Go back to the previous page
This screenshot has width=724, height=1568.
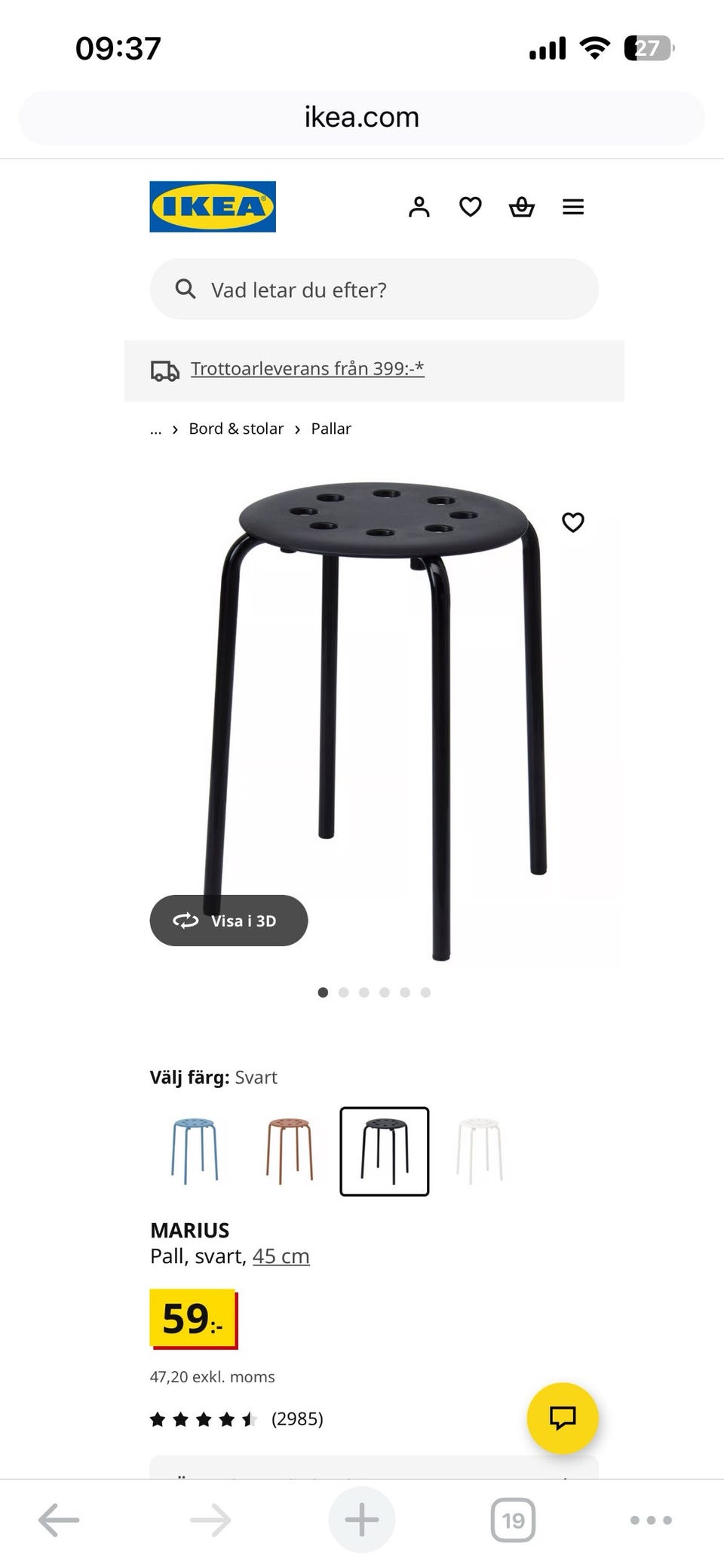pos(59,1520)
